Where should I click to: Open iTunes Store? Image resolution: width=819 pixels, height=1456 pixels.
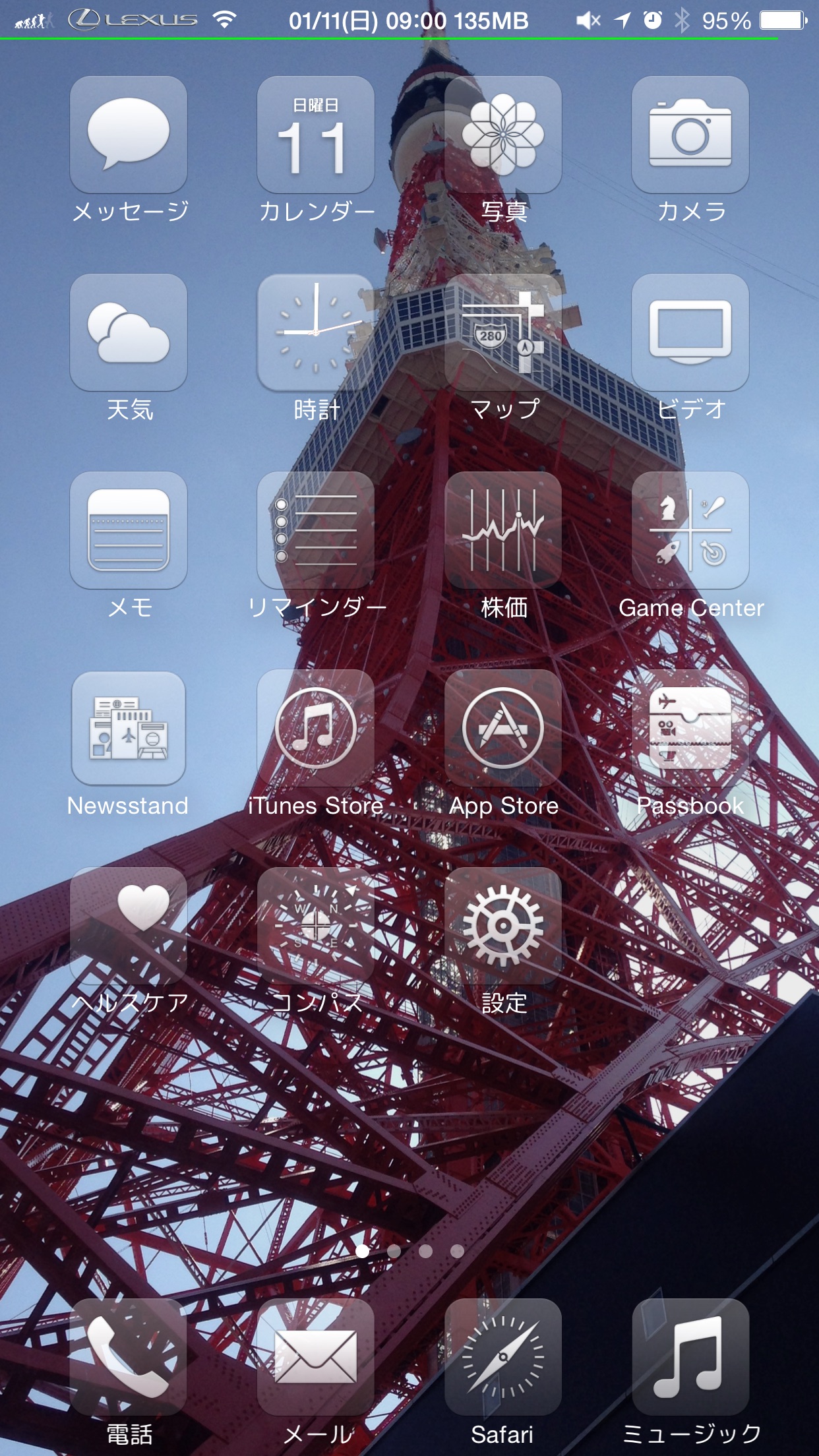coord(316,728)
